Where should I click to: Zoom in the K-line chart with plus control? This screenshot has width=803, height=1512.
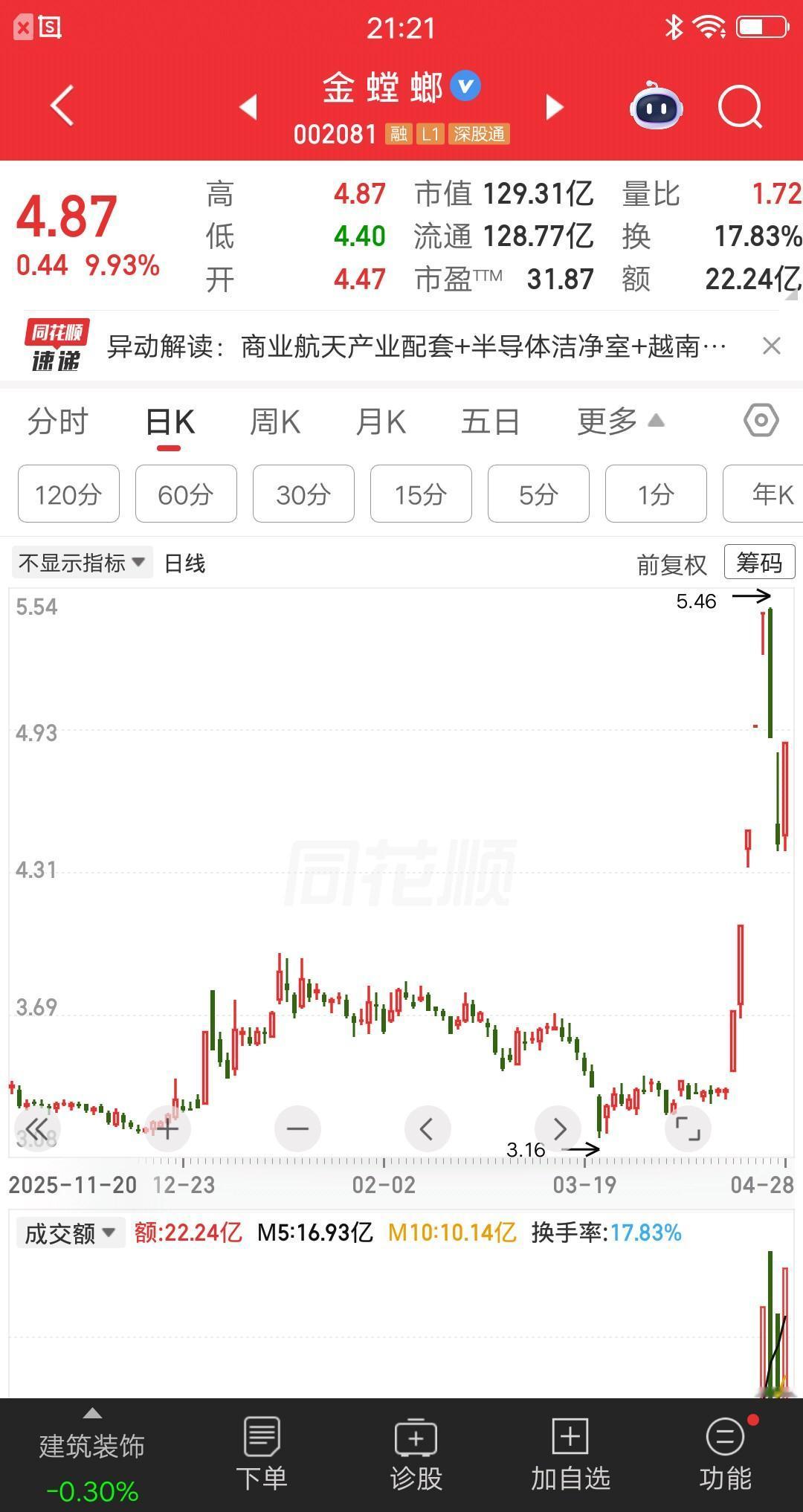click(167, 1128)
